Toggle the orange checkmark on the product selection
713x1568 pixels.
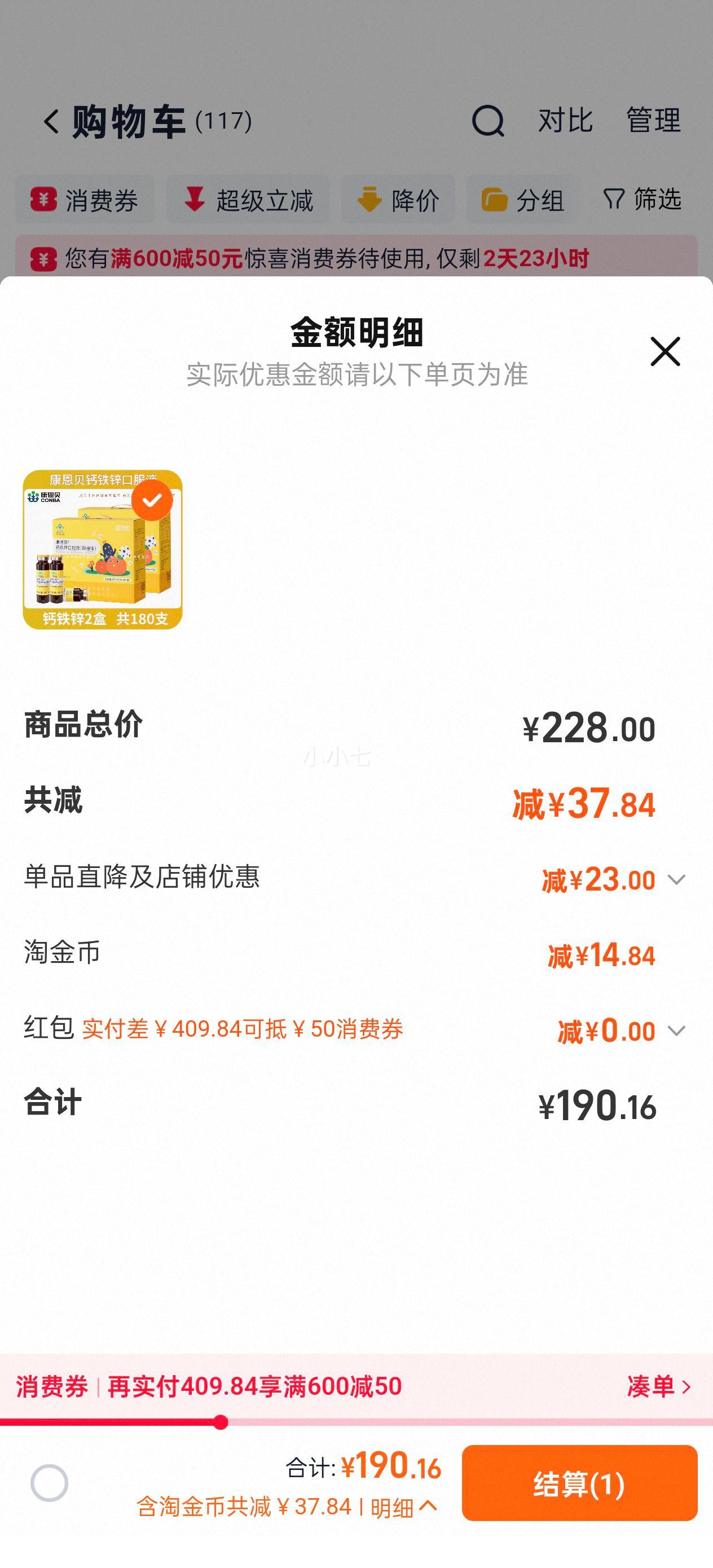tap(153, 503)
